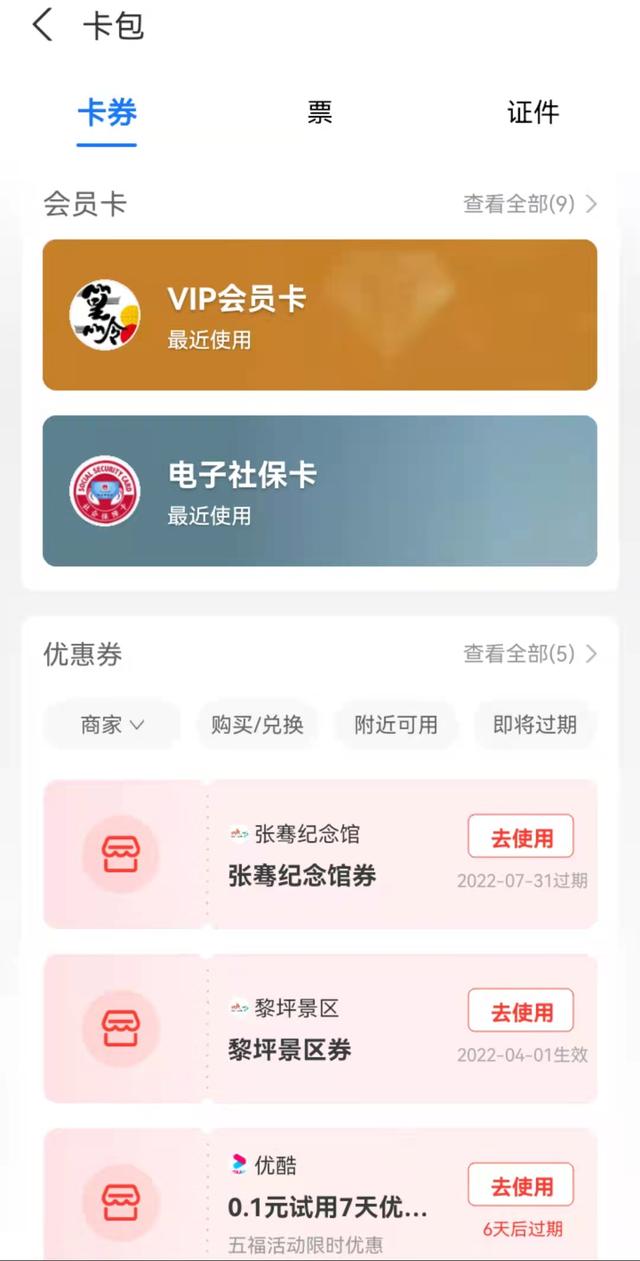Open the 黎坪景区券 coupon card
The image size is (640, 1261).
pyautogui.click(x=320, y=1028)
